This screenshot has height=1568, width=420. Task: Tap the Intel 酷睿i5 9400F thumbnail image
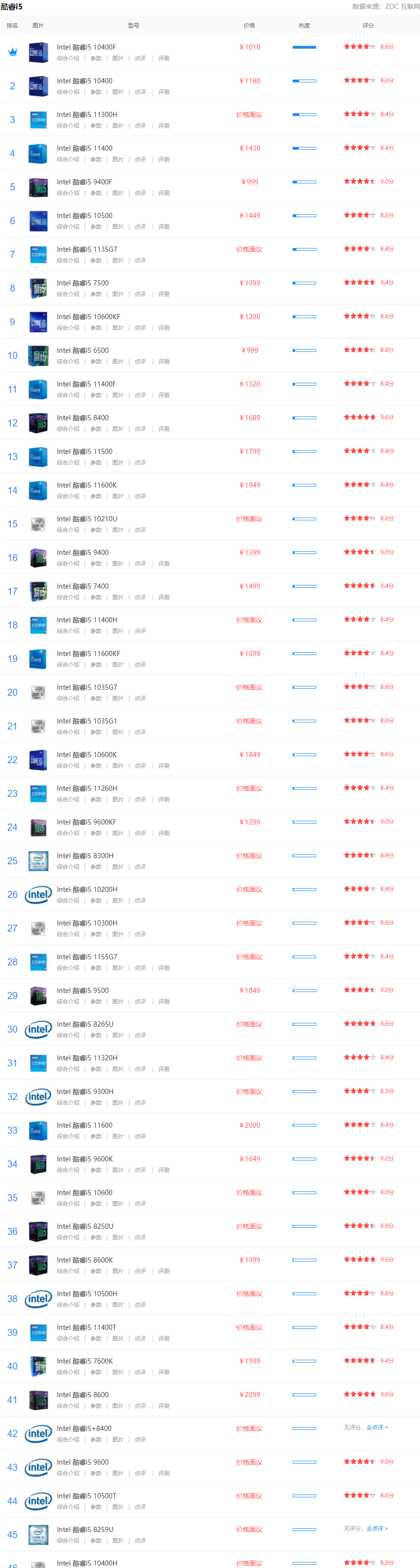coord(38,188)
